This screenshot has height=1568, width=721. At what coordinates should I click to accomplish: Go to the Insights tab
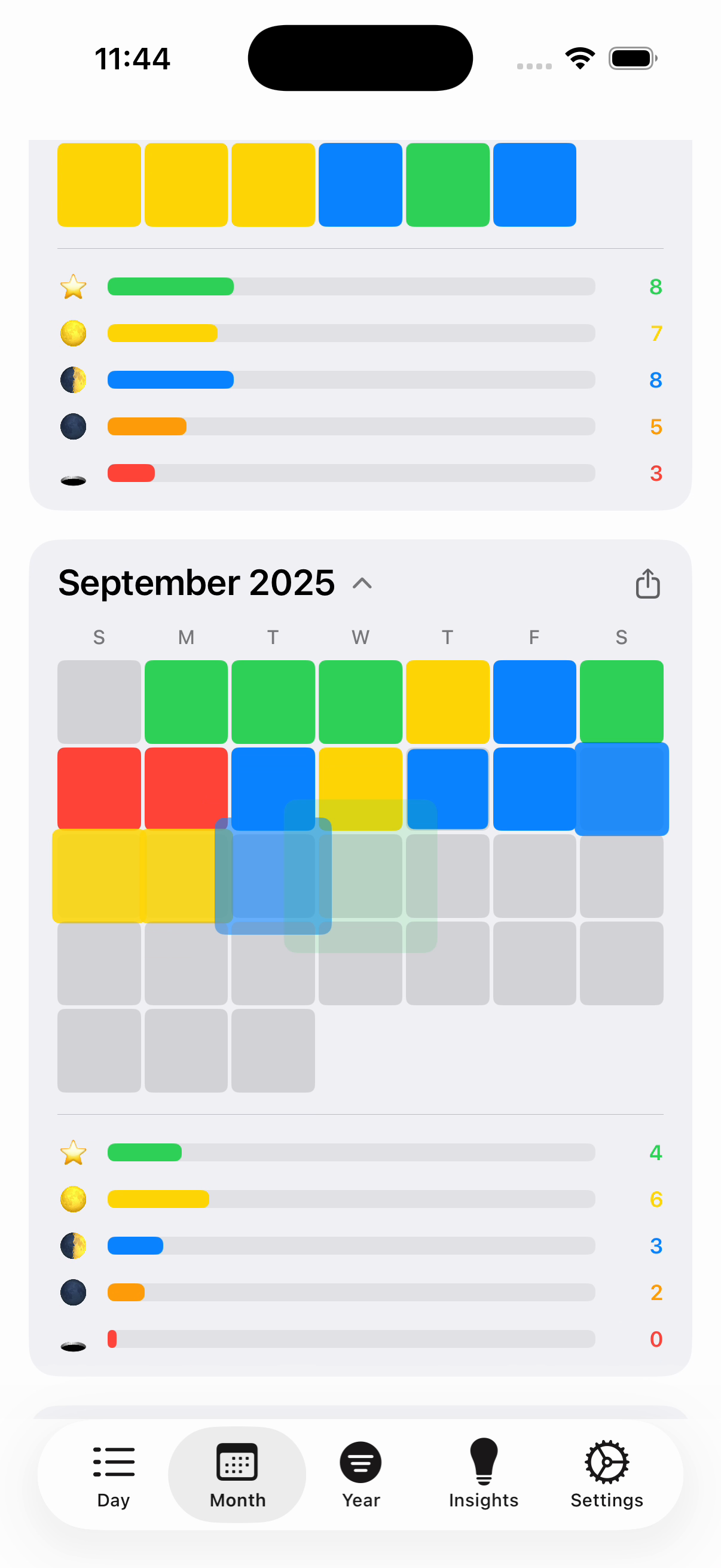point(484,1474)
